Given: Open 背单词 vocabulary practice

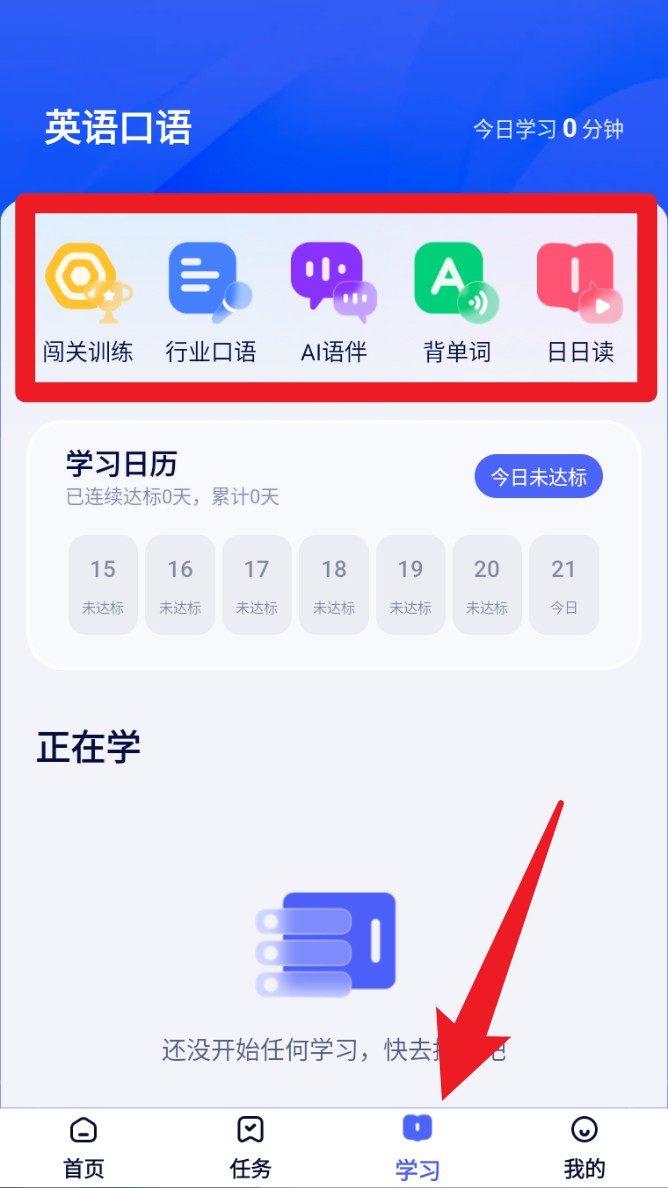Looking at the screenshot, I should click(x=457, y=300).
